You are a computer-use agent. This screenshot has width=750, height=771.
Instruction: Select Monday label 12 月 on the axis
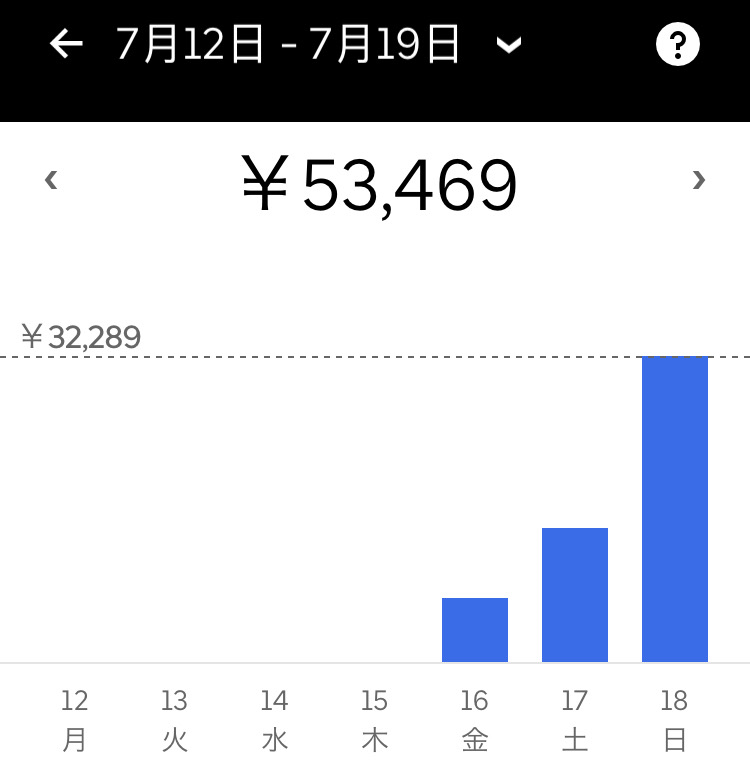[75, 718]
